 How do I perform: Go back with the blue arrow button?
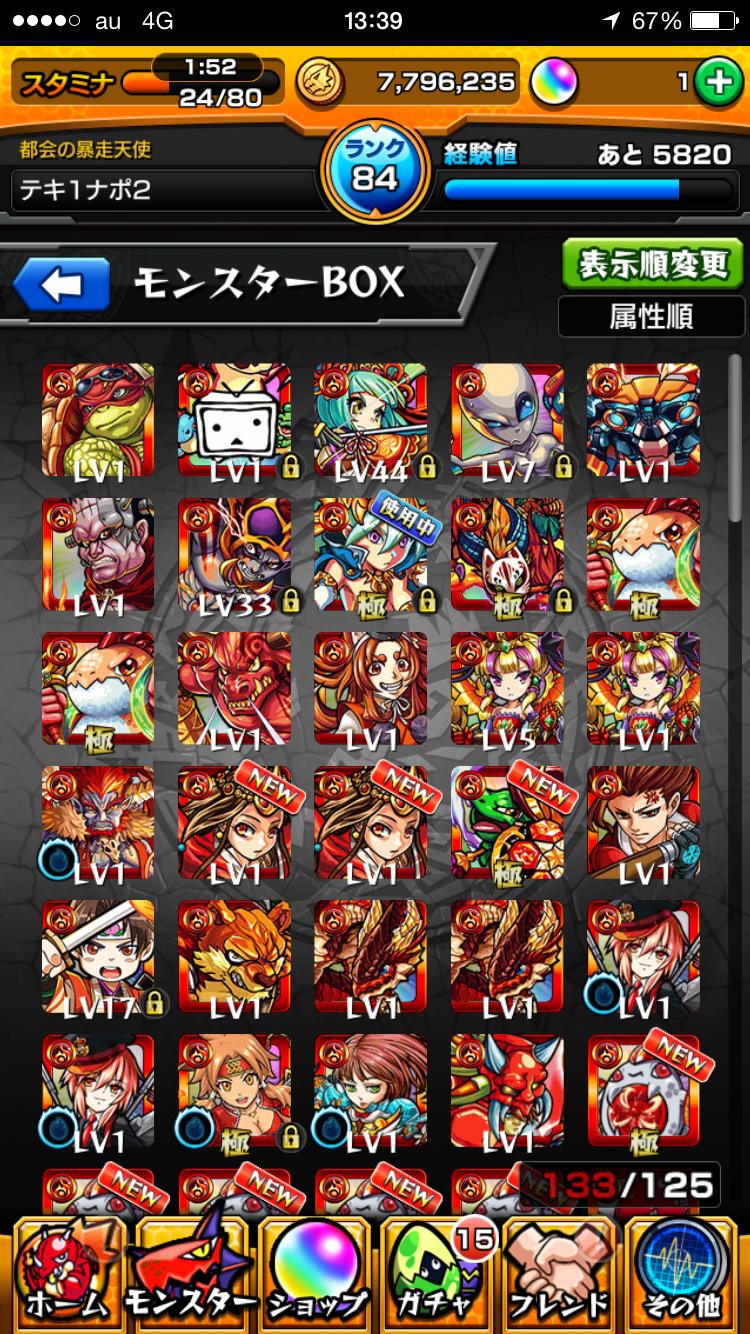pos(61,285)
